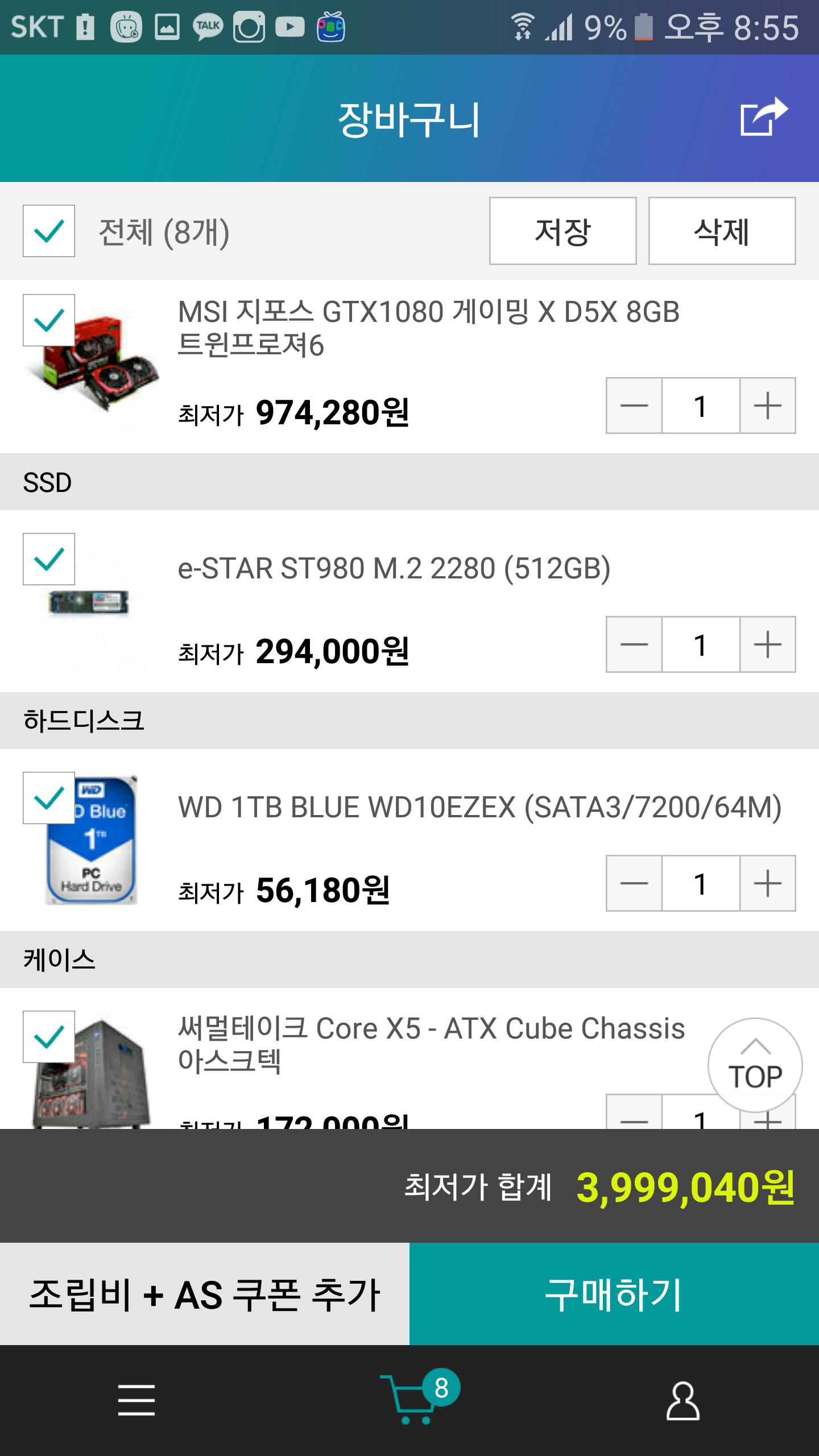Uncheck the MSI GTX1080 item checkbox
The image size is (819, 1456).
(x=49, y=320)
